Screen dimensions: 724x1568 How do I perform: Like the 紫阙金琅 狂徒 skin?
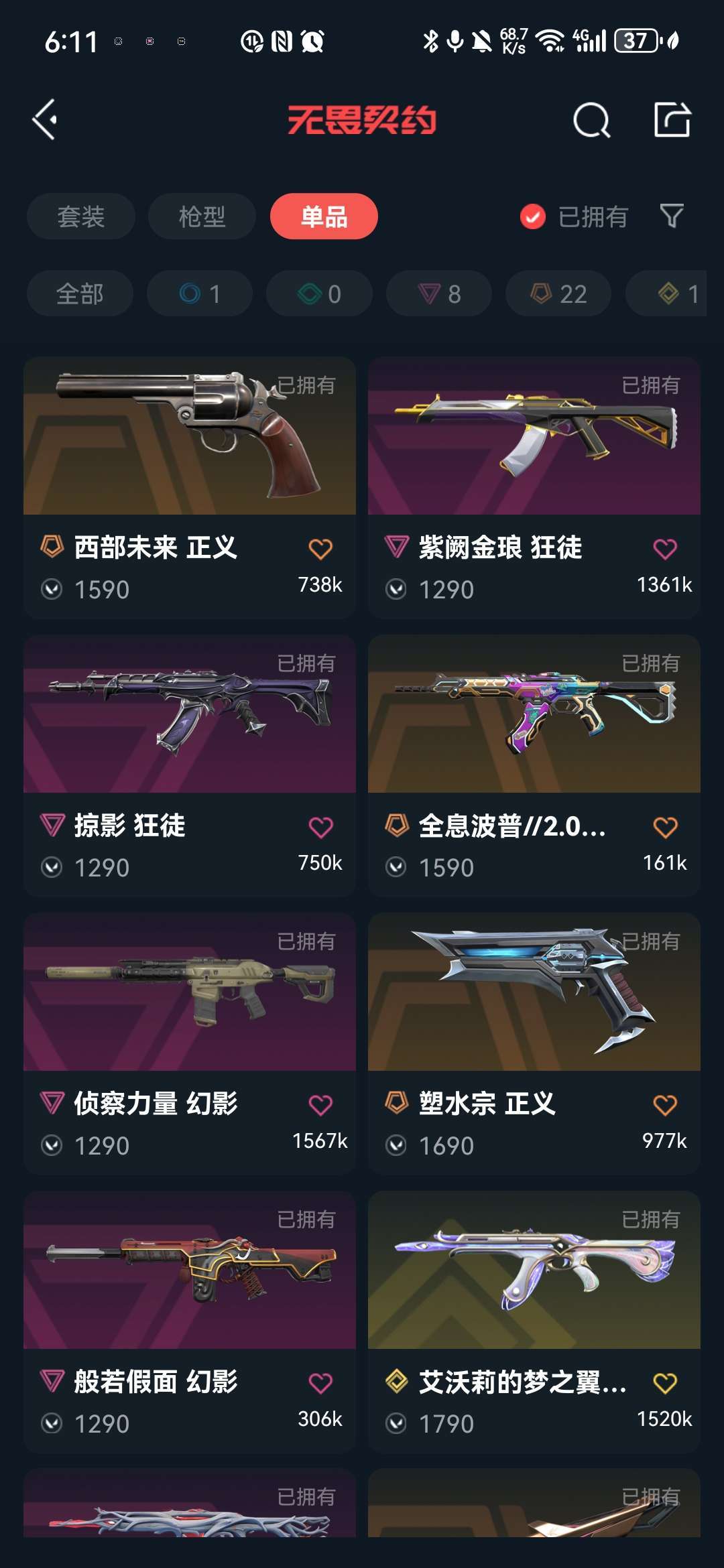pos(665,549)
